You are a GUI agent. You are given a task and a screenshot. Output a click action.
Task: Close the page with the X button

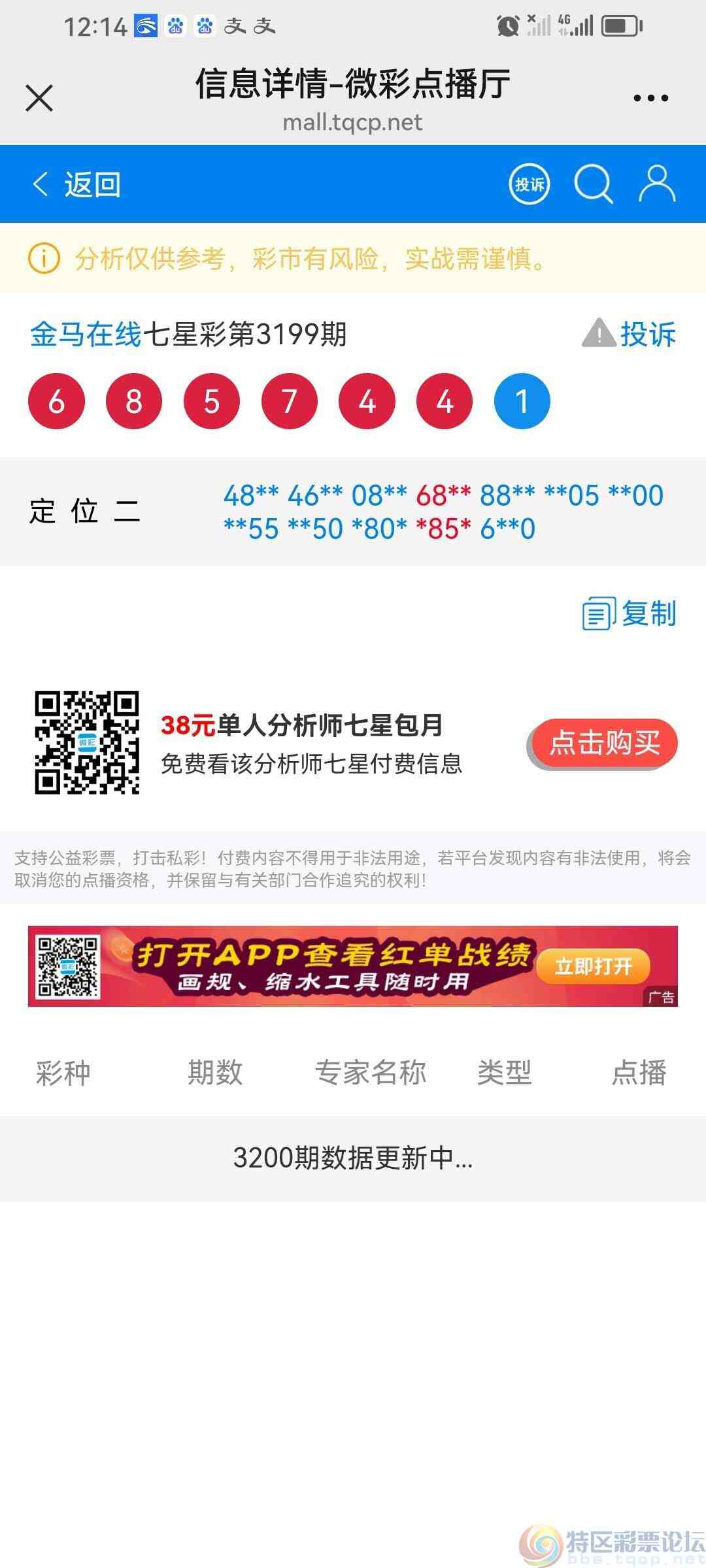click(39, 97)
